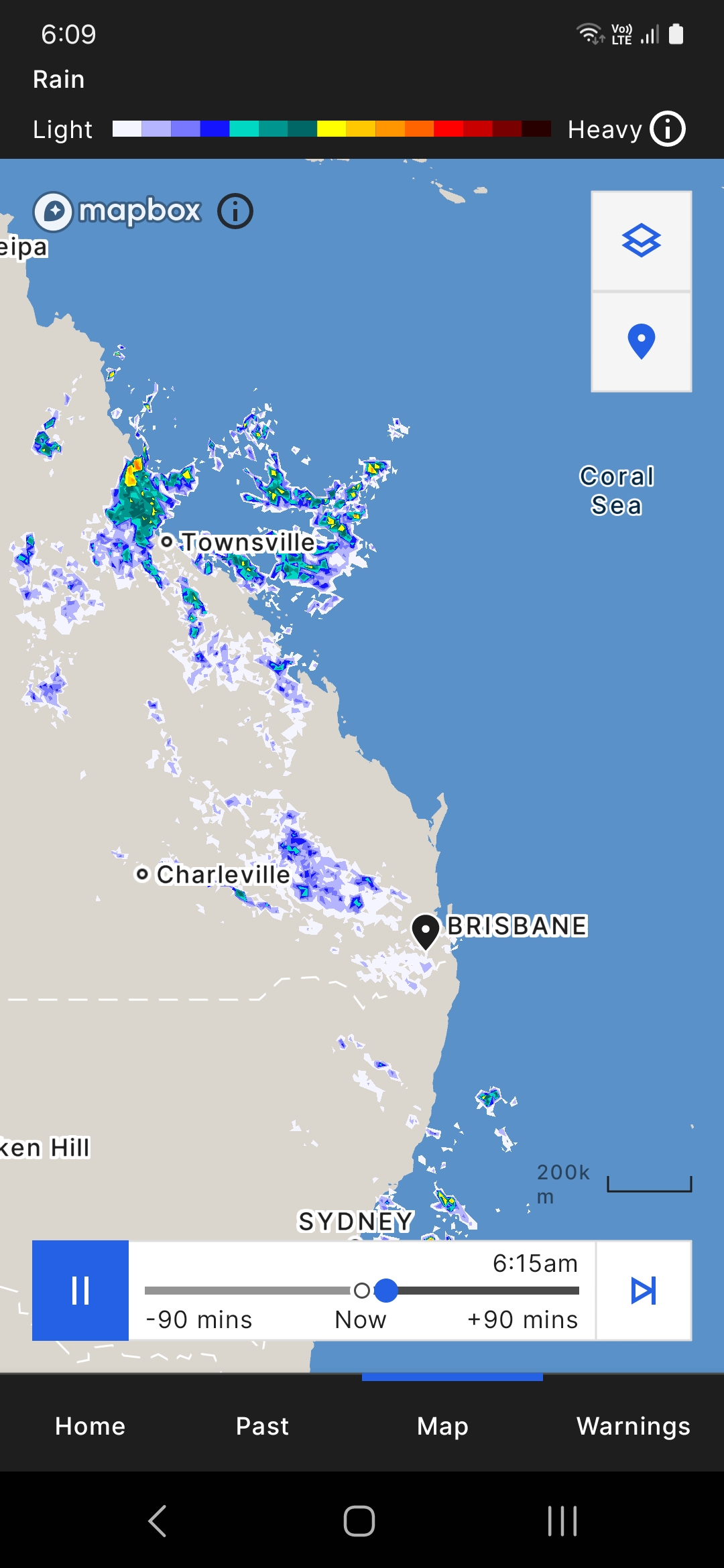Open the recent apps view

point(562,1521)
